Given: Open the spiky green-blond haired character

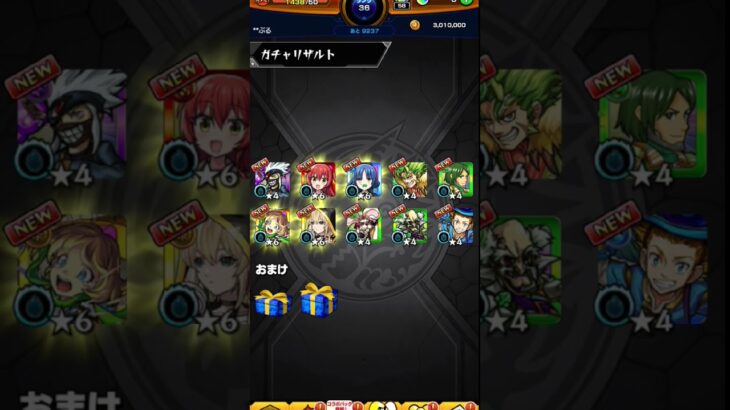Looking at the screenshot, I should 409,180.
